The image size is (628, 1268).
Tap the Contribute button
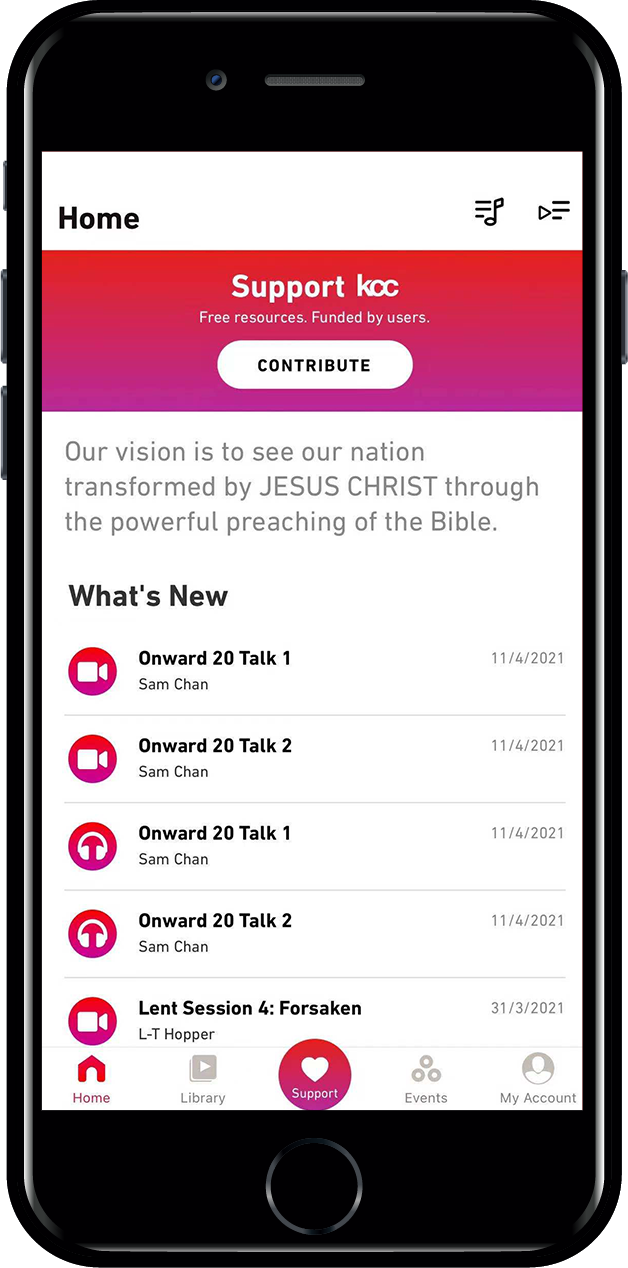pos(315,365)
